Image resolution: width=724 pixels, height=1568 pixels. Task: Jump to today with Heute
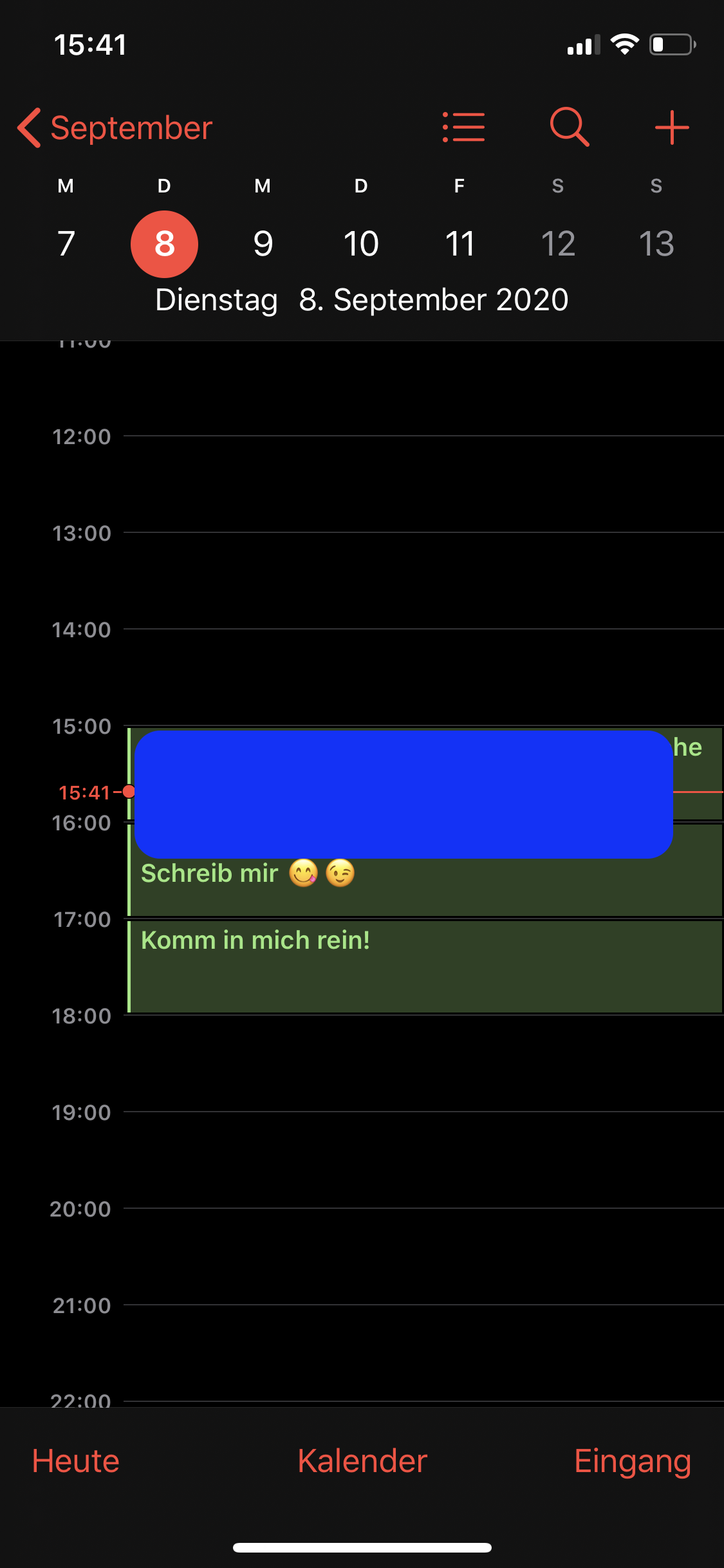coord(76,1461)
